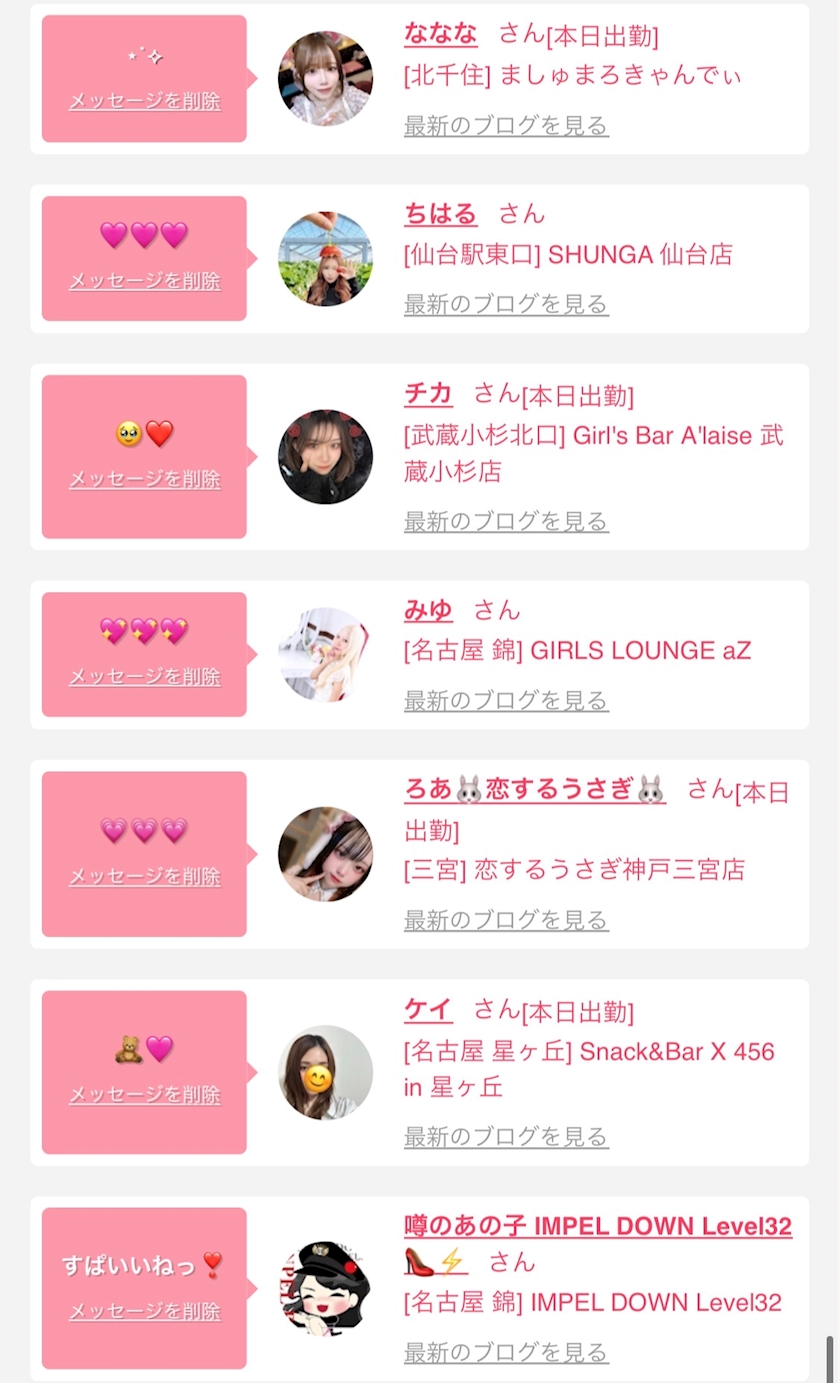840x1383 pixels.
Task: Delete the message sent to チカ
Action: (145, 479)
